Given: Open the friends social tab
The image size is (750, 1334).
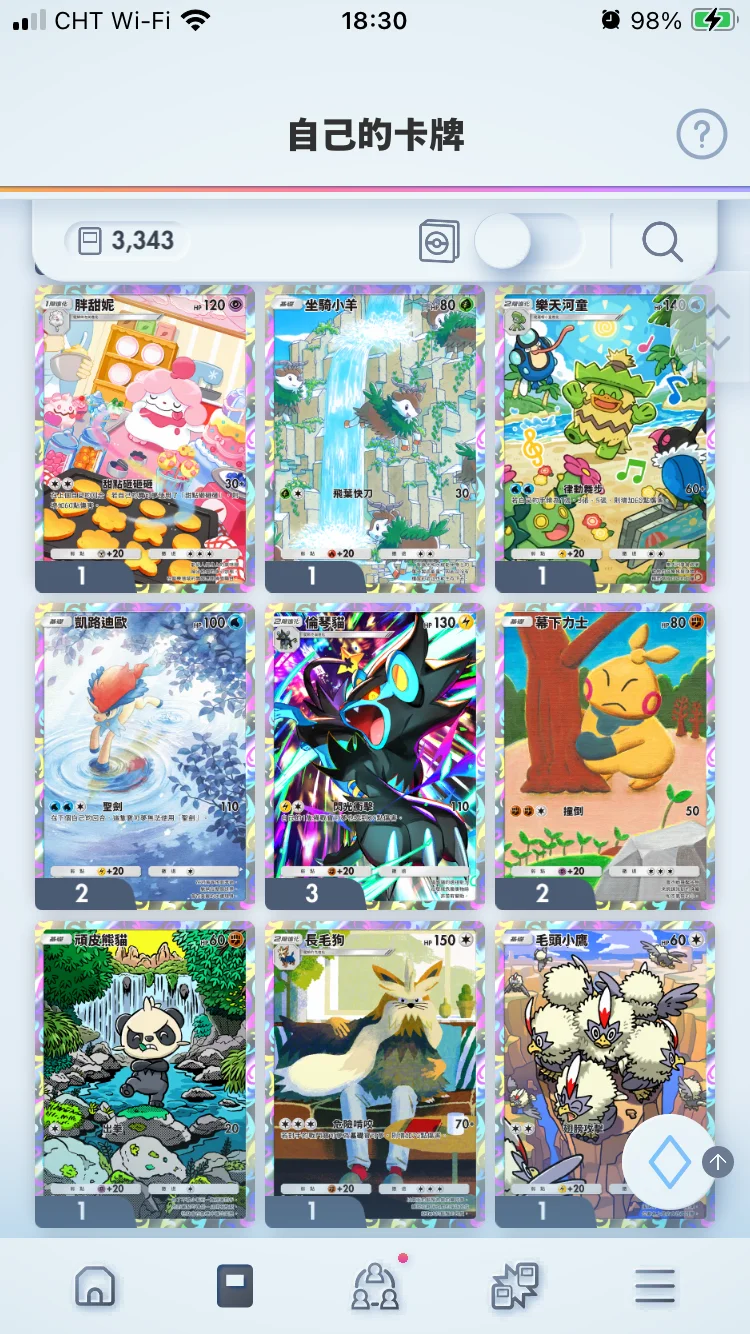Looking at the screenshot, I should 375,1288.
